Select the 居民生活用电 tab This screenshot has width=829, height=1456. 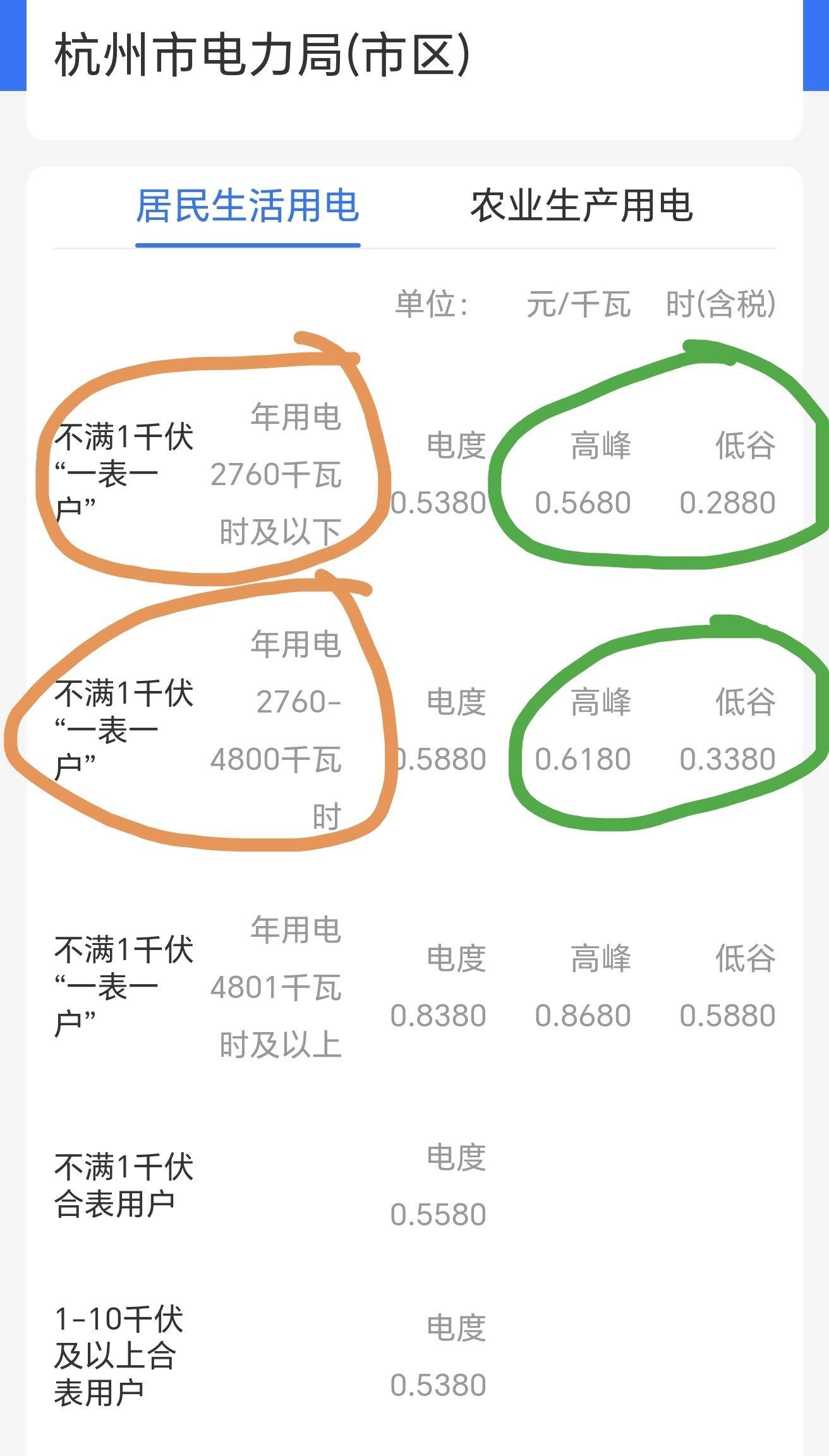click(248, 206)
